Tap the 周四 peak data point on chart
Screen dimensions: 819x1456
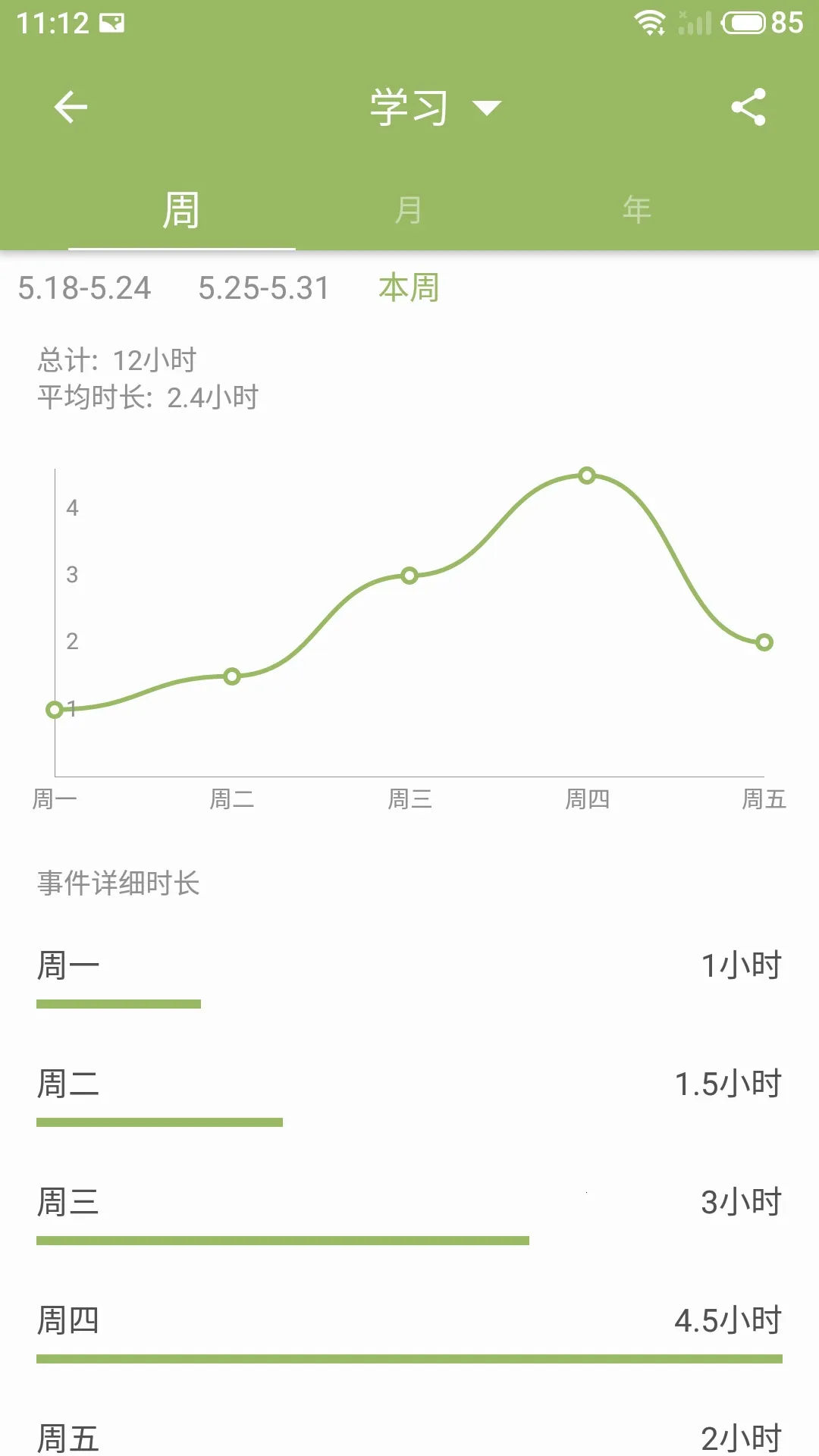tap(585, 475)
